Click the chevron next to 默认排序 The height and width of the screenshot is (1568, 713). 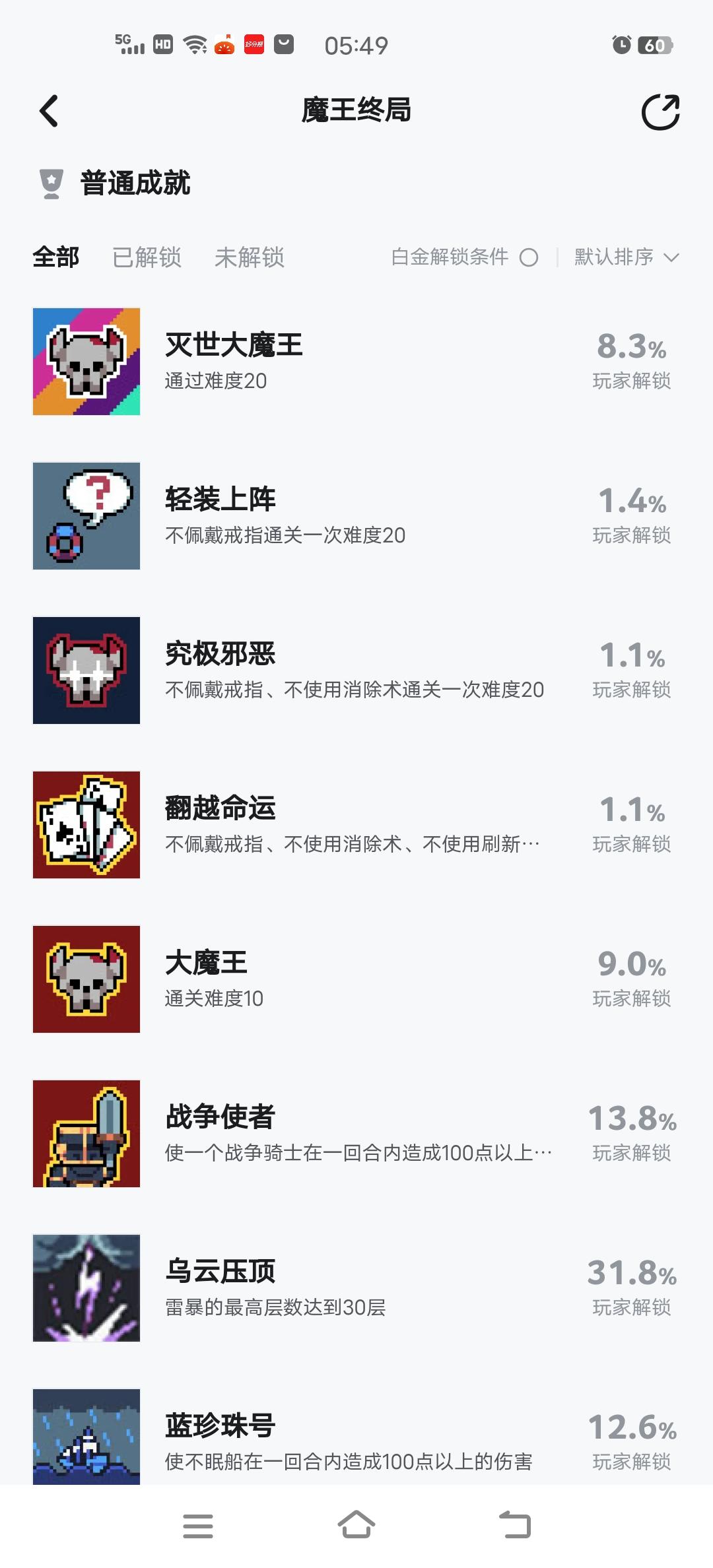coord(672,259)
